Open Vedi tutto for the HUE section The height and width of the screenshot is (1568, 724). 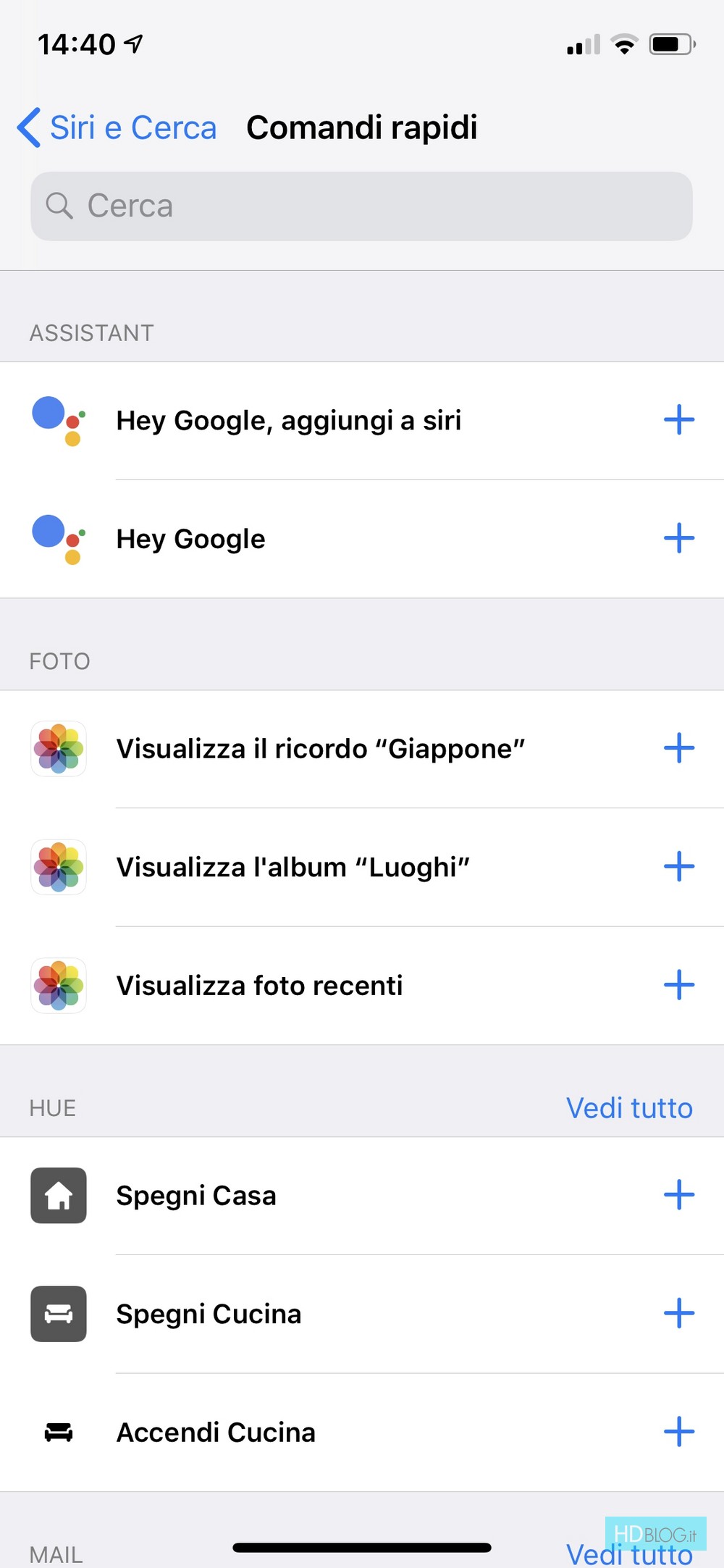coord(629,1108)
